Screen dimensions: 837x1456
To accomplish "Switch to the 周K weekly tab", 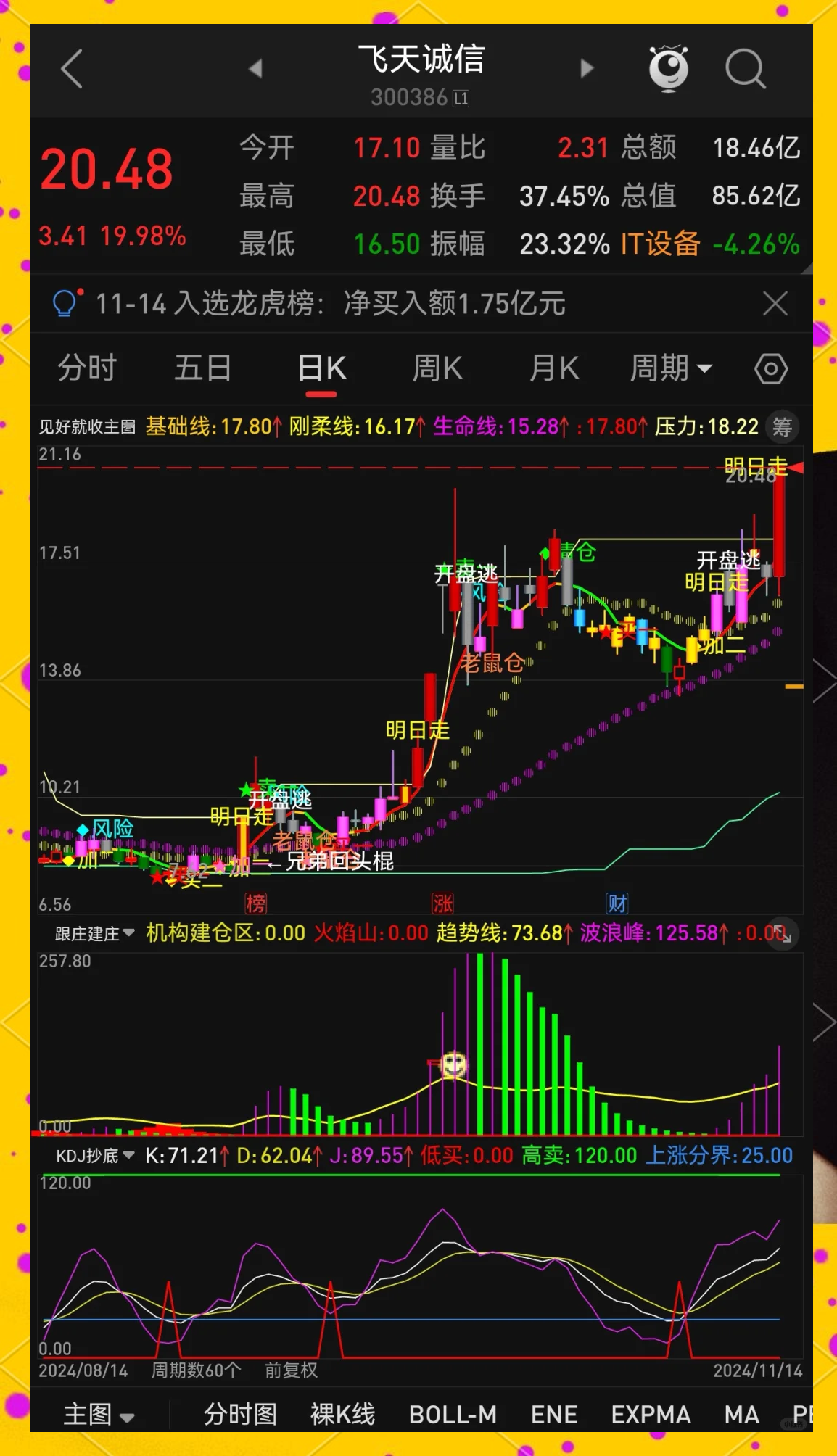I will click(436, 368).
